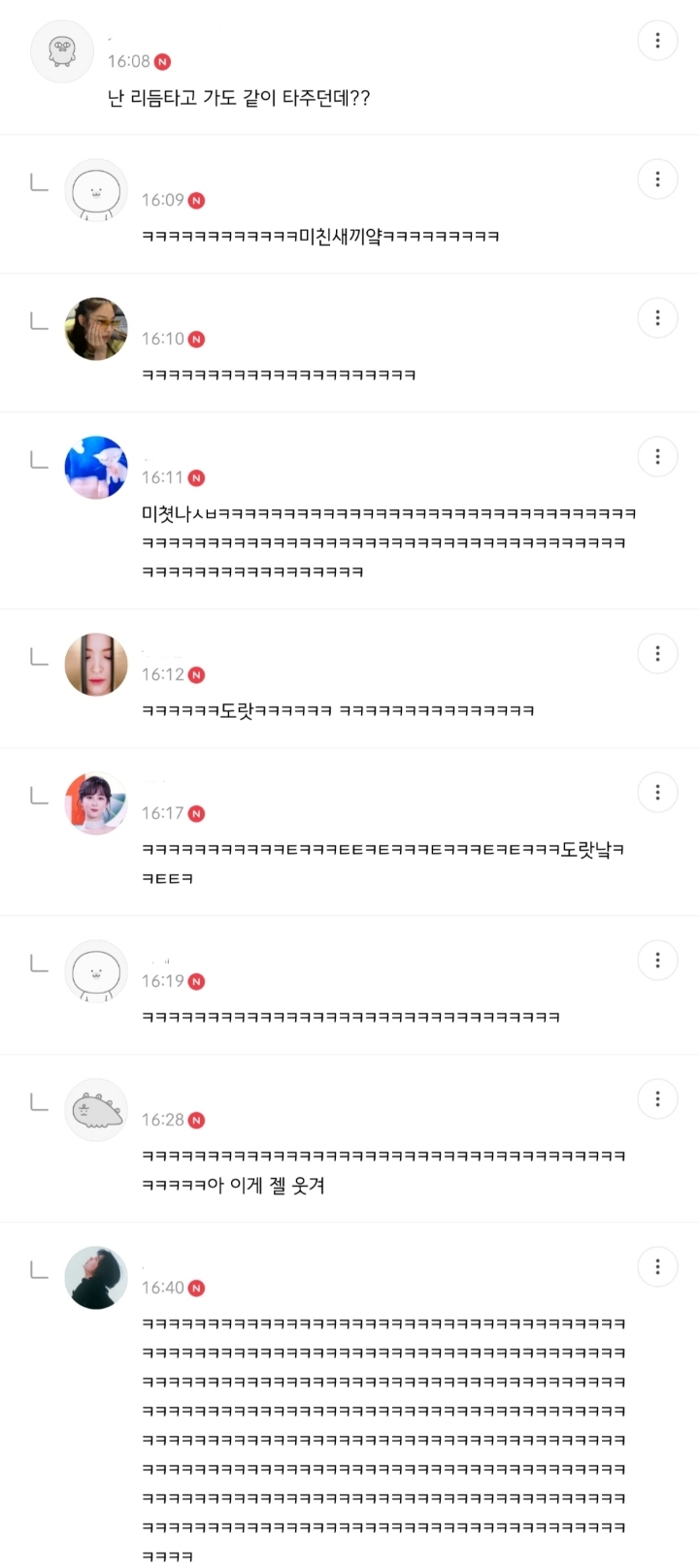Open the dinosaur avatar on the 16:28 reply

pyautogui.click(x=96, y=1110)
